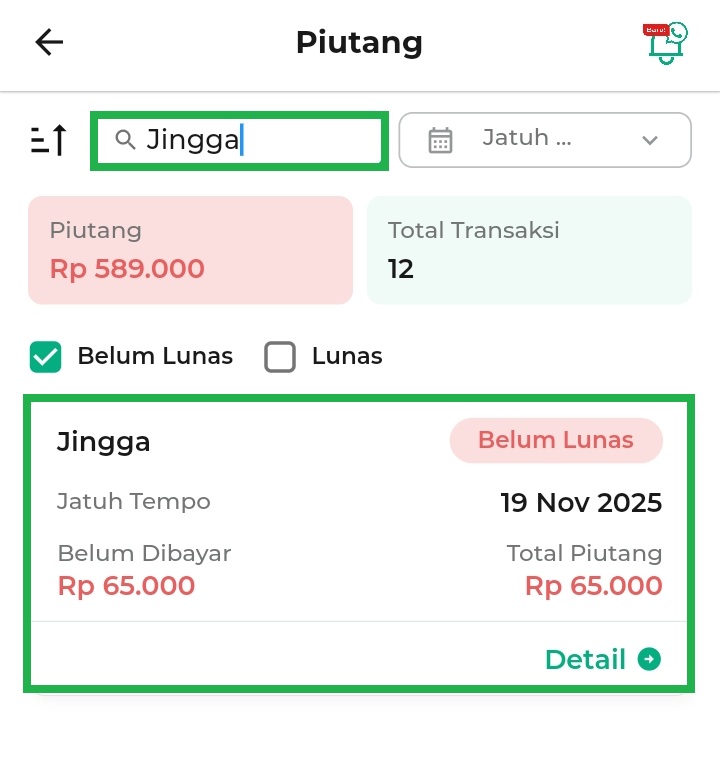The width and height of the screenshot is (720, 763).
Task: Tick the Lunas checkbox
Action: (280, 357)
